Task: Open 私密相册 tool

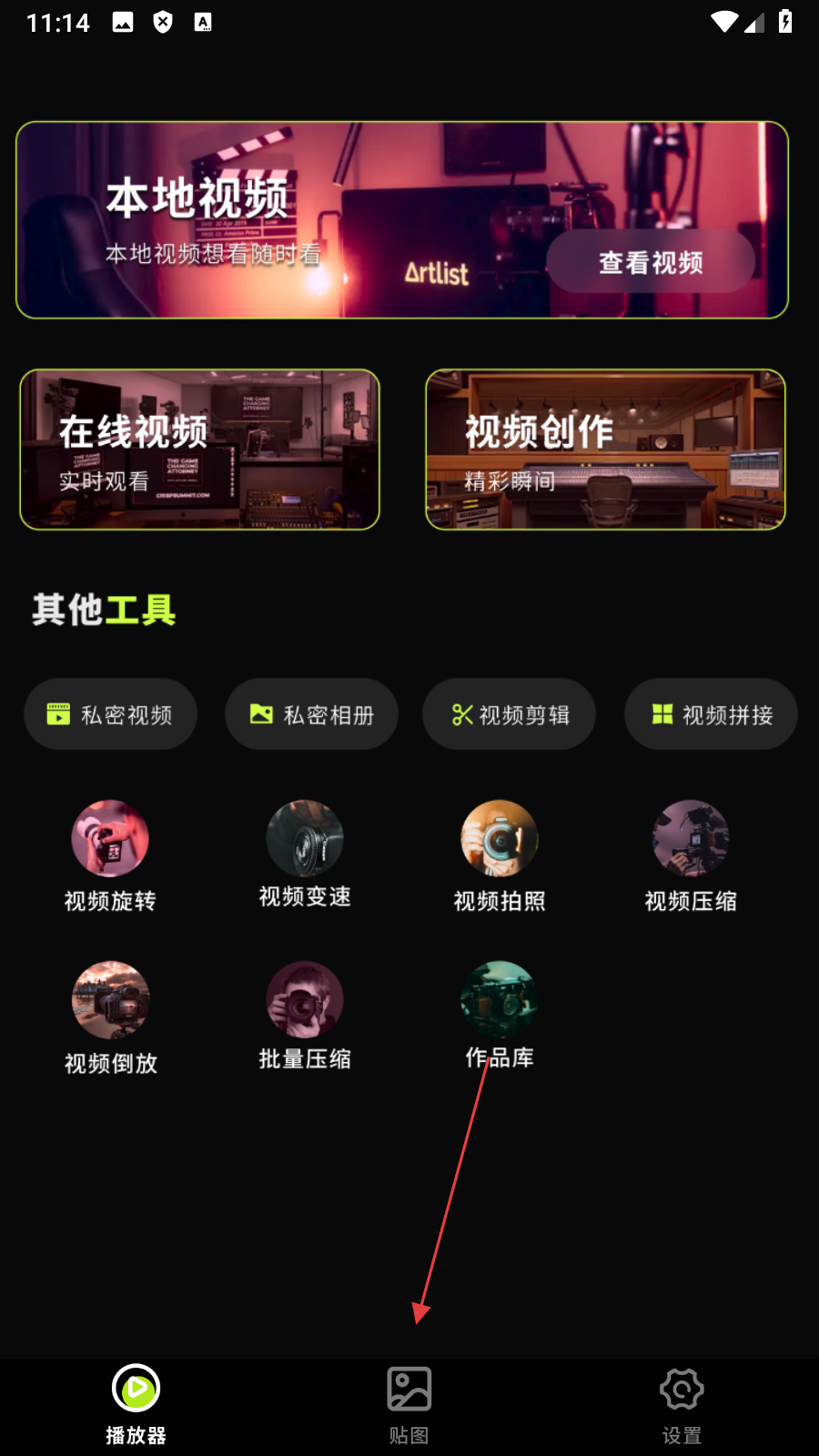Action: pos(311,714)
